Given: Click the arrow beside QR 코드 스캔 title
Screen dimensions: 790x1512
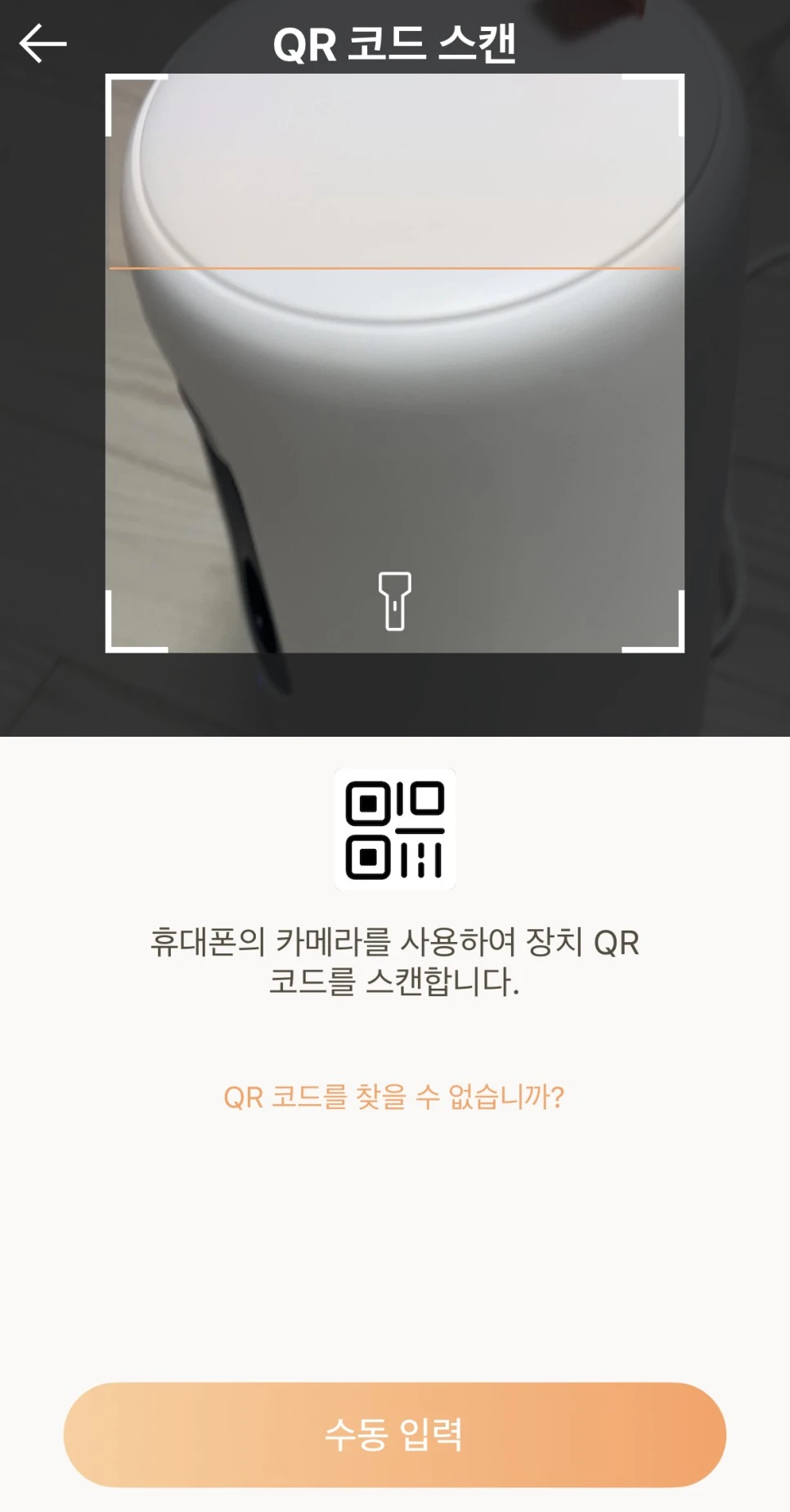Looking at the screenshot, I should click(x=43, y=42).
